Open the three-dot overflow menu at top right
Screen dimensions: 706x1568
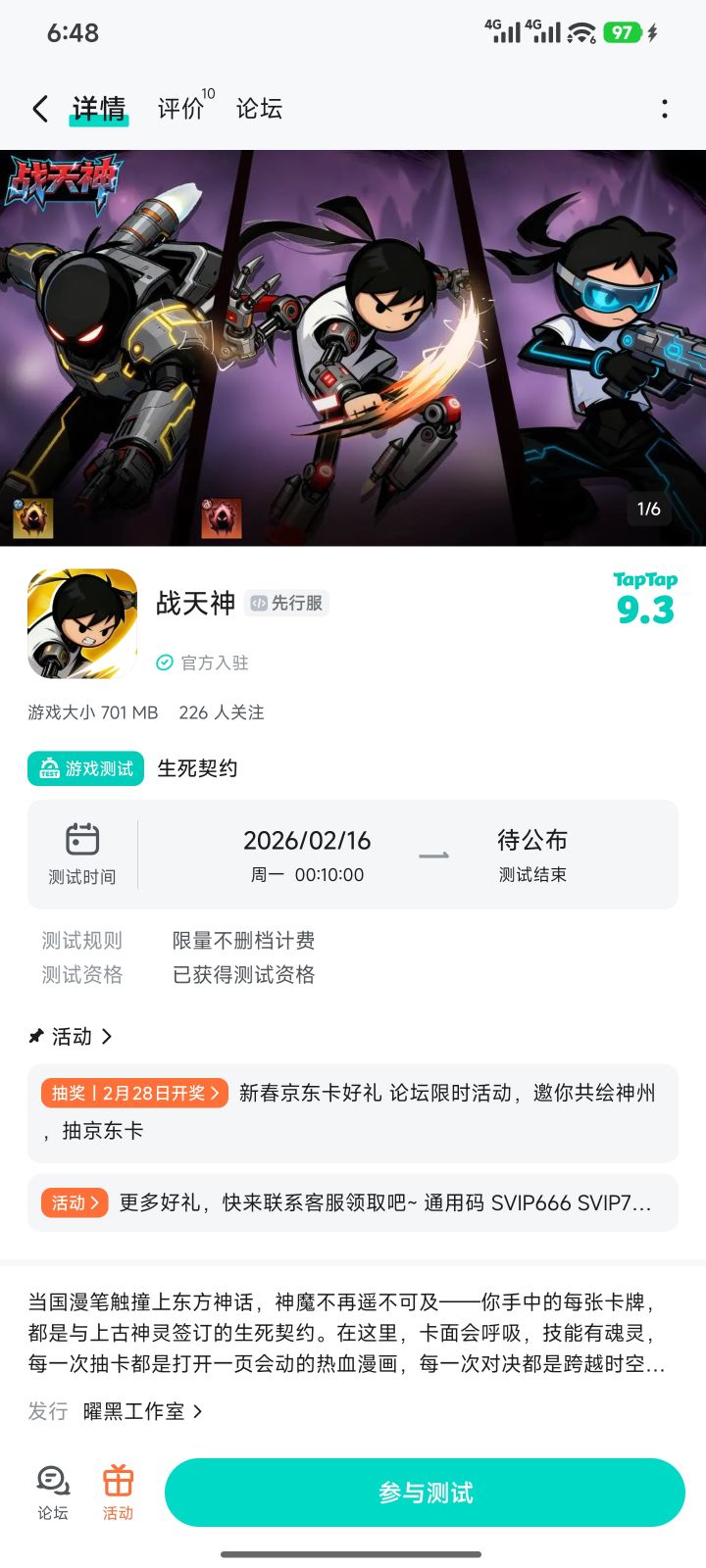coord(665,108)
